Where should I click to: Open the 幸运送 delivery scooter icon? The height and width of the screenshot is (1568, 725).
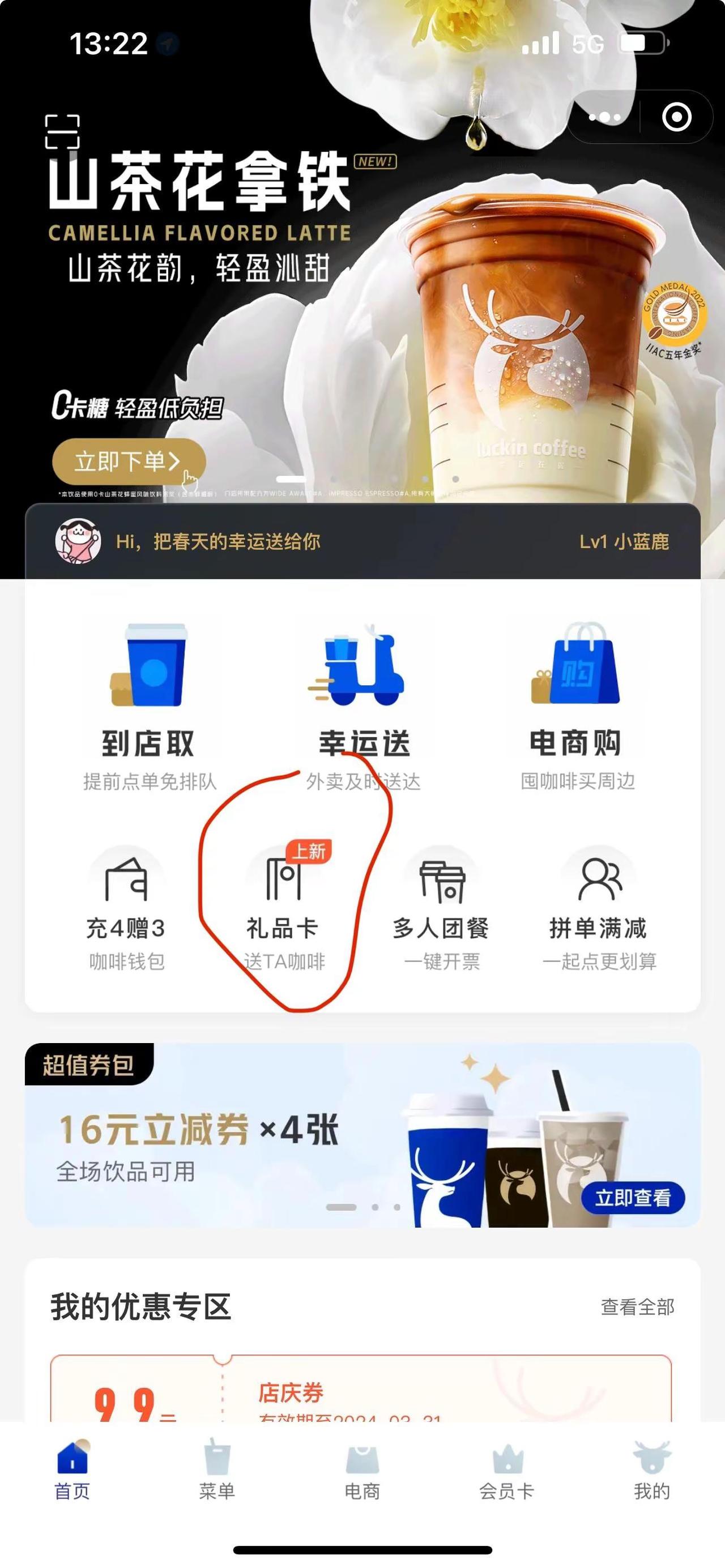click(x=362, y=669)
